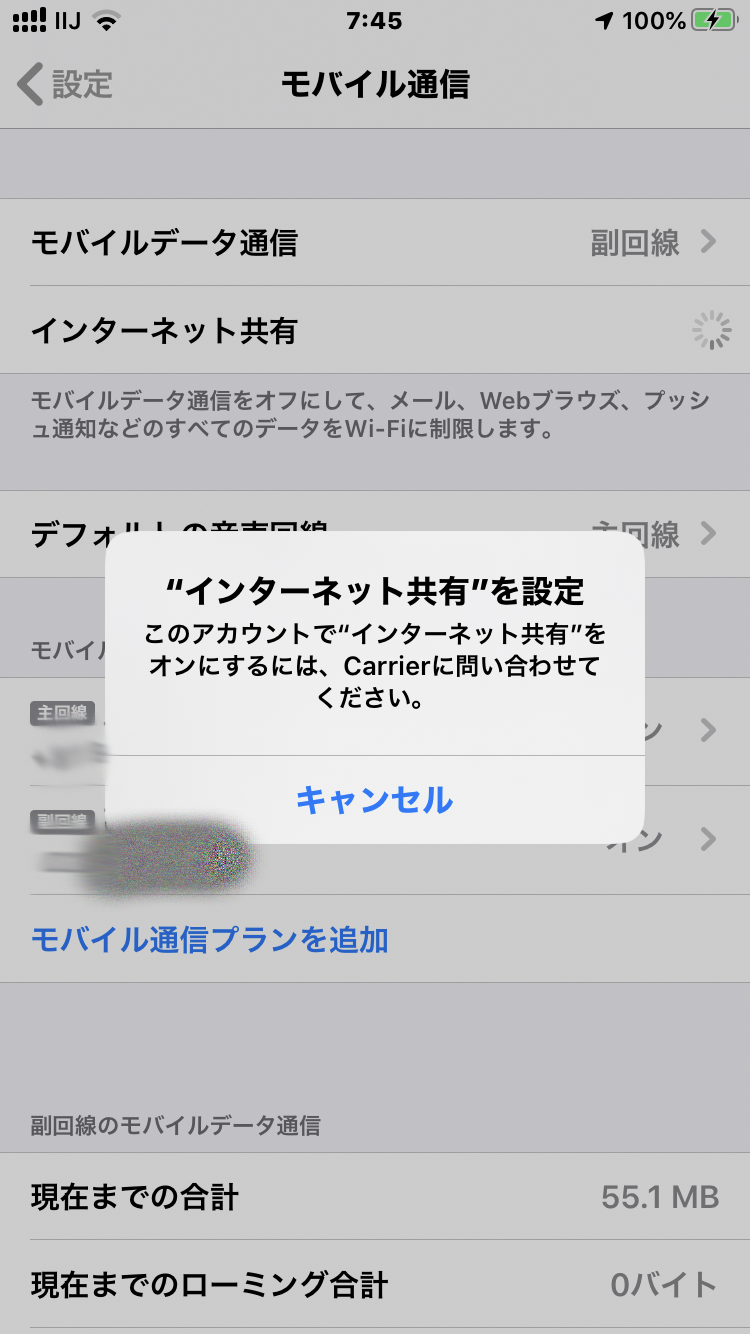Tap キャンセル to dismiss the dialog
Viewport: 750px width, 1334px height.
pyautogui.click(x=374, y=799)
